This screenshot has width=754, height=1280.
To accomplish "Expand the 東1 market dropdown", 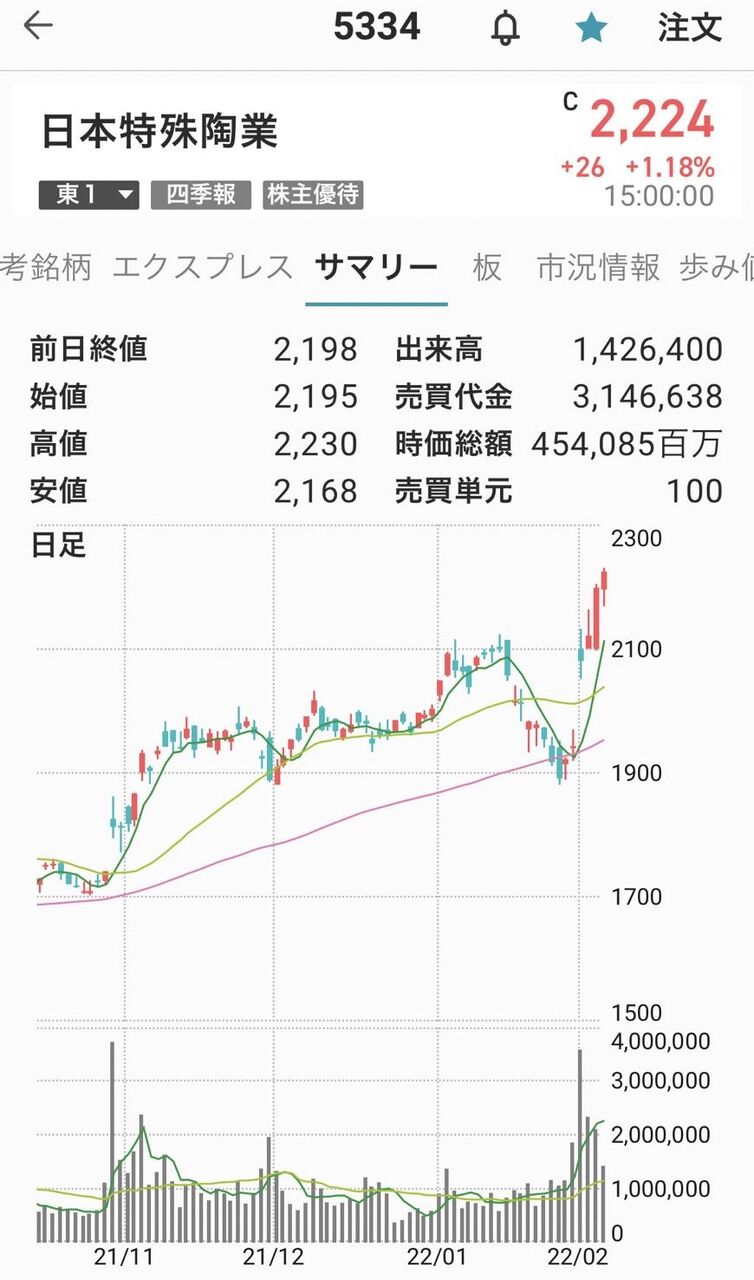I will 88,194.
